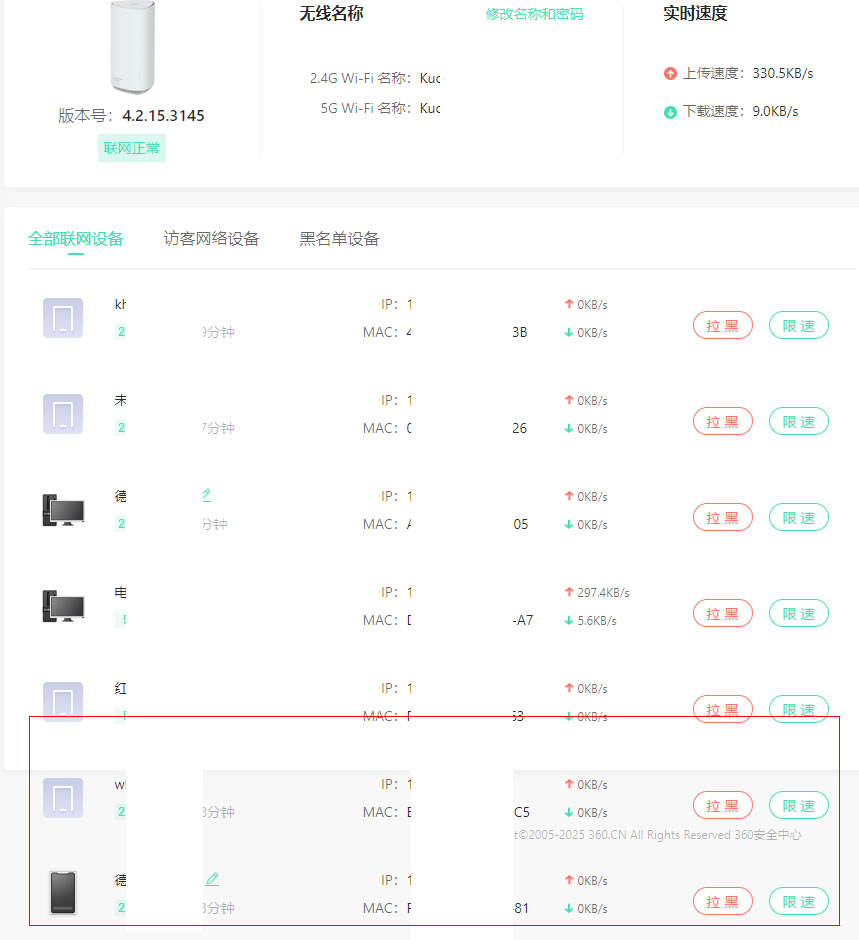859x940 pixels.
Task: Limit speed of computer uploading at 297.4KB/s
Action: (798, 613)
